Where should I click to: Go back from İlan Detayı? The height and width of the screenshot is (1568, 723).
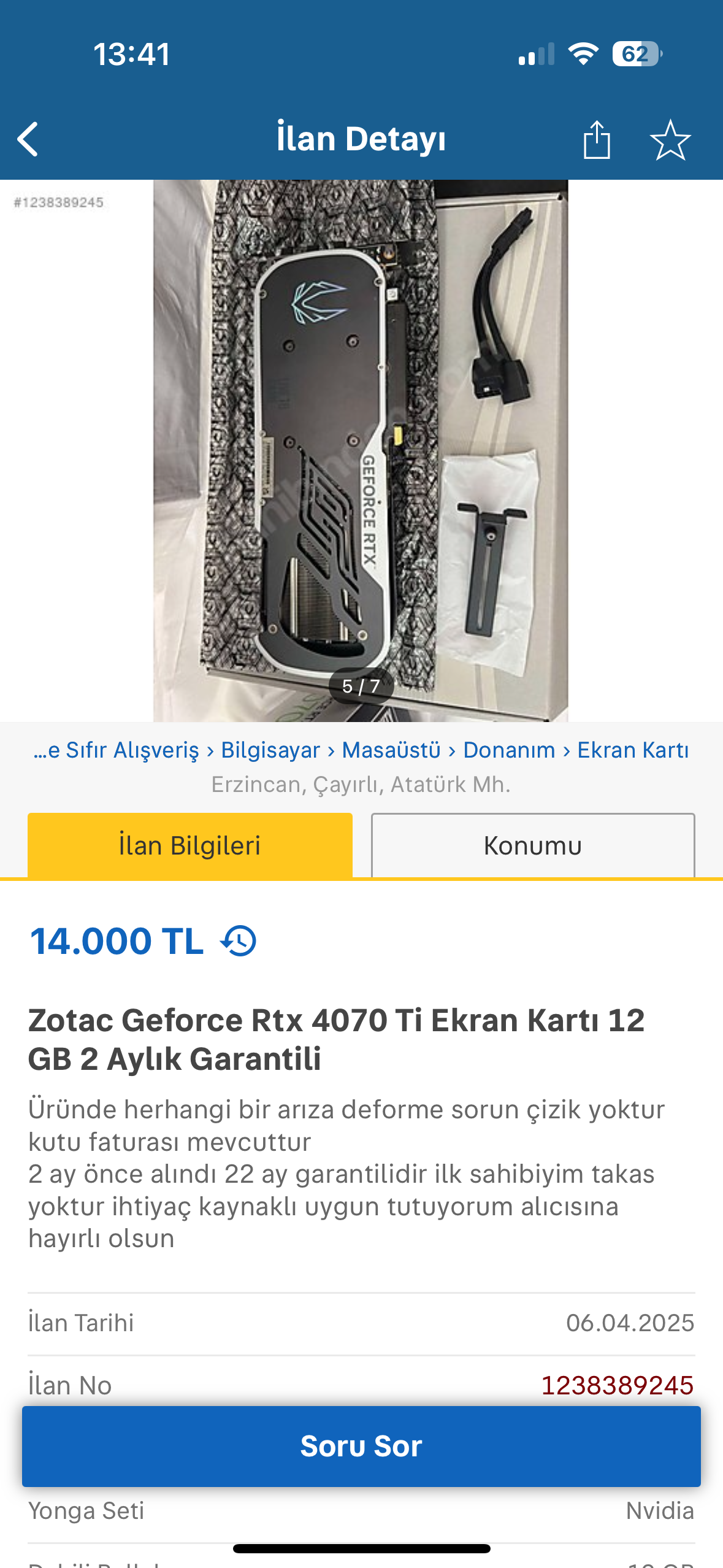pyautogui.click(x=28, y=139)
